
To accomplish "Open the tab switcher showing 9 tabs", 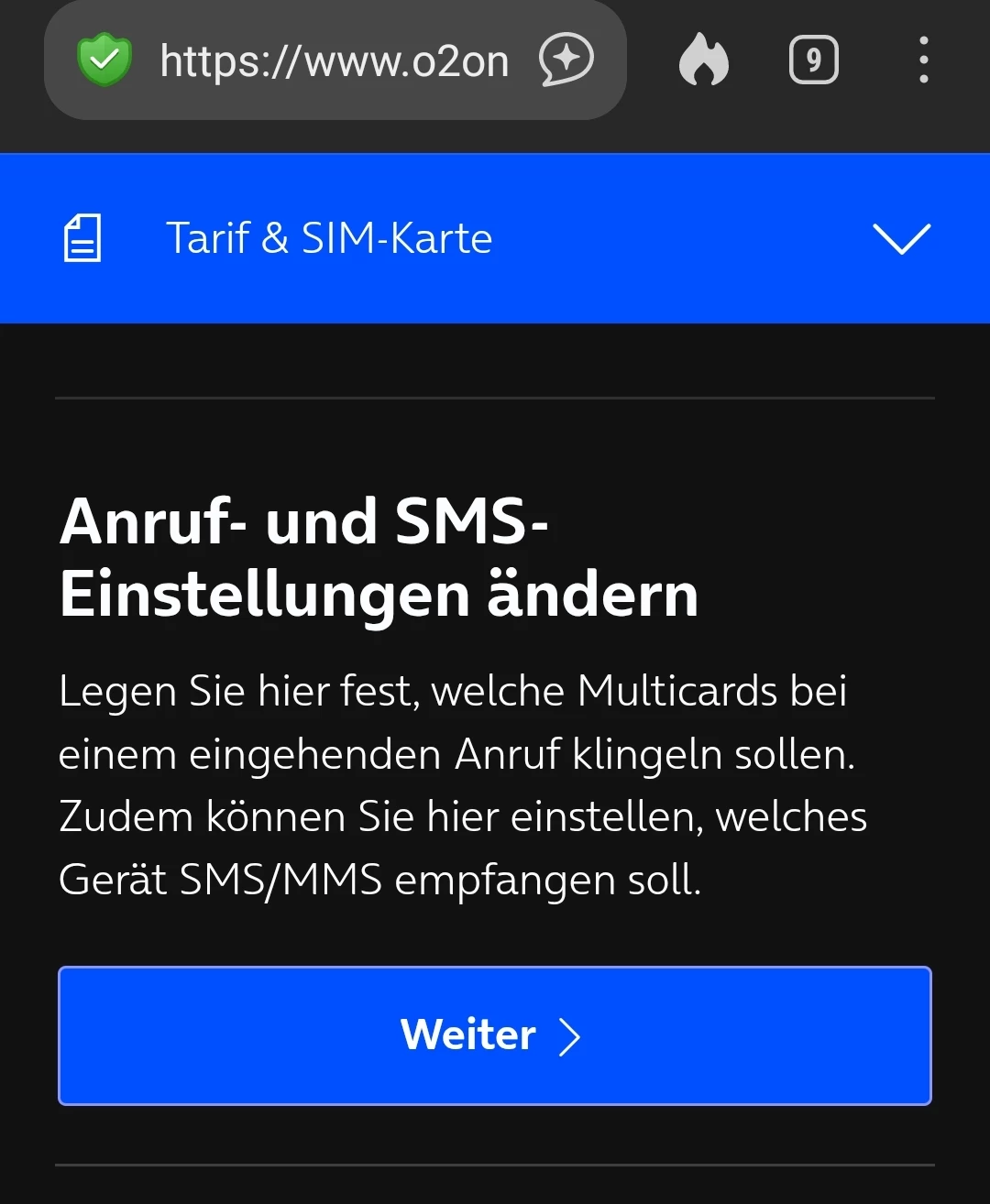I will click(813, 60).
